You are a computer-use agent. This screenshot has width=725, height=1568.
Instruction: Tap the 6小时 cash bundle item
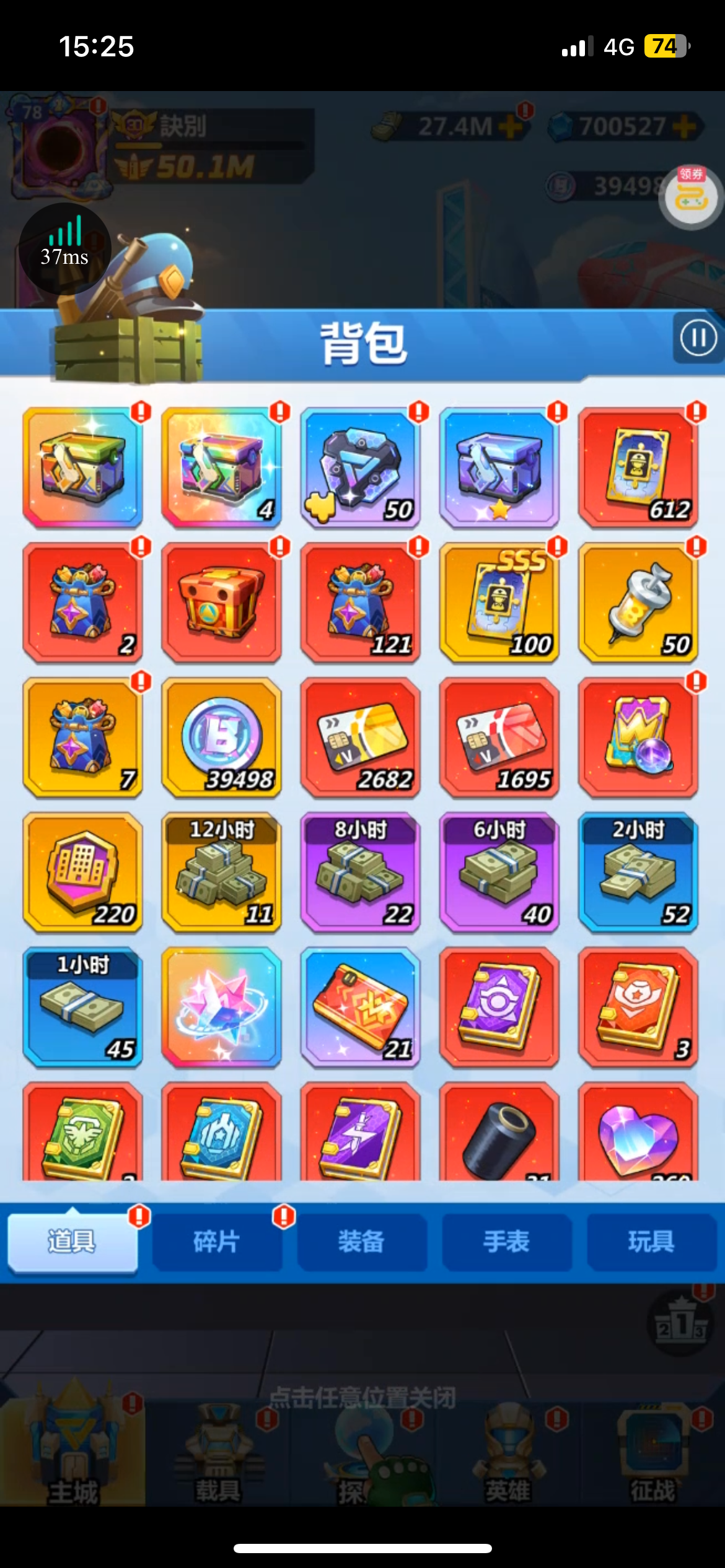point(499,871)
